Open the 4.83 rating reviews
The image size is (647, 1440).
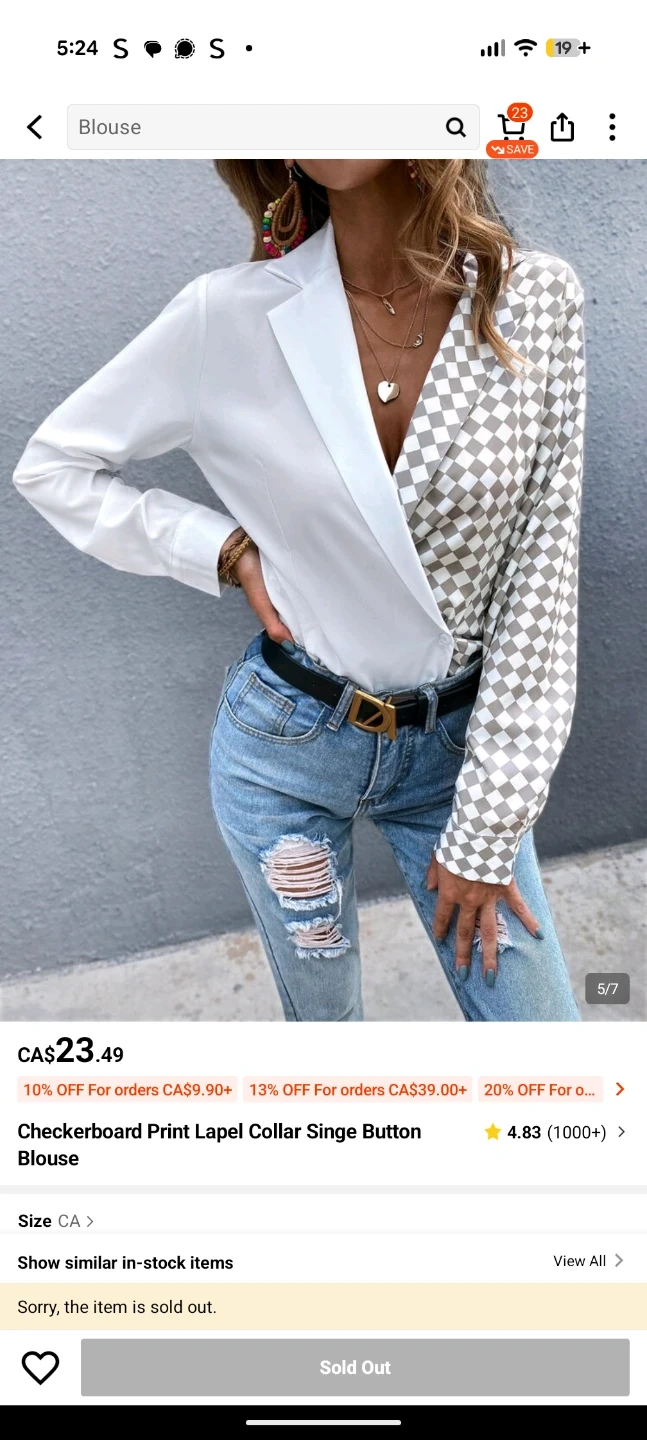(x=554, y=1132)
